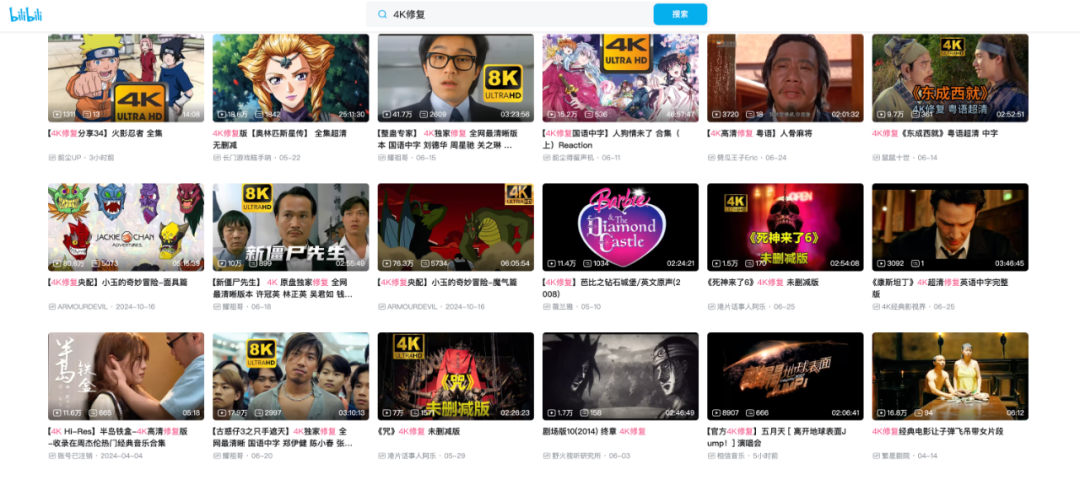
Task: Open 让子弹飞吊带女片段 video
Action: click(950, 376)
